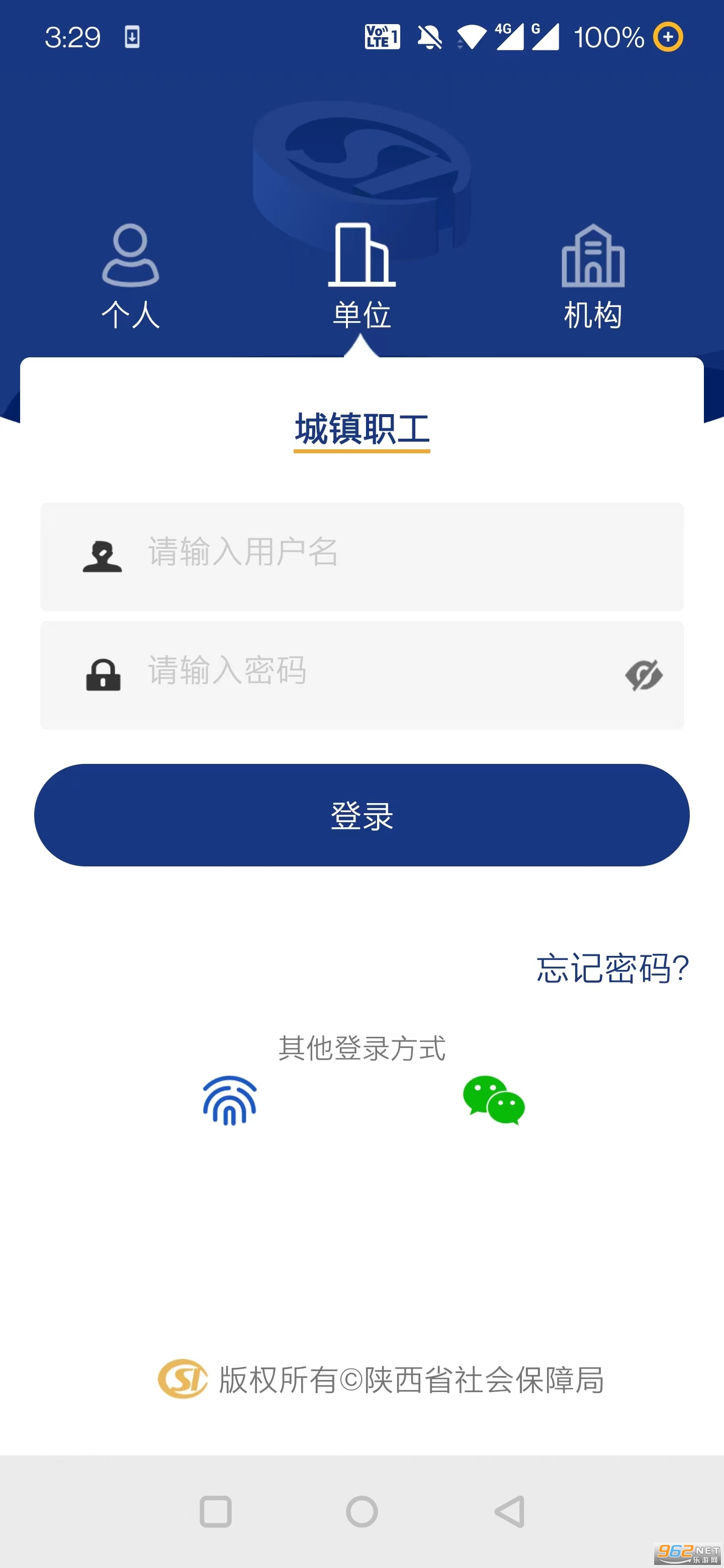Tap the 登录 login button
724x1568 pixels.
click(361, 815)
